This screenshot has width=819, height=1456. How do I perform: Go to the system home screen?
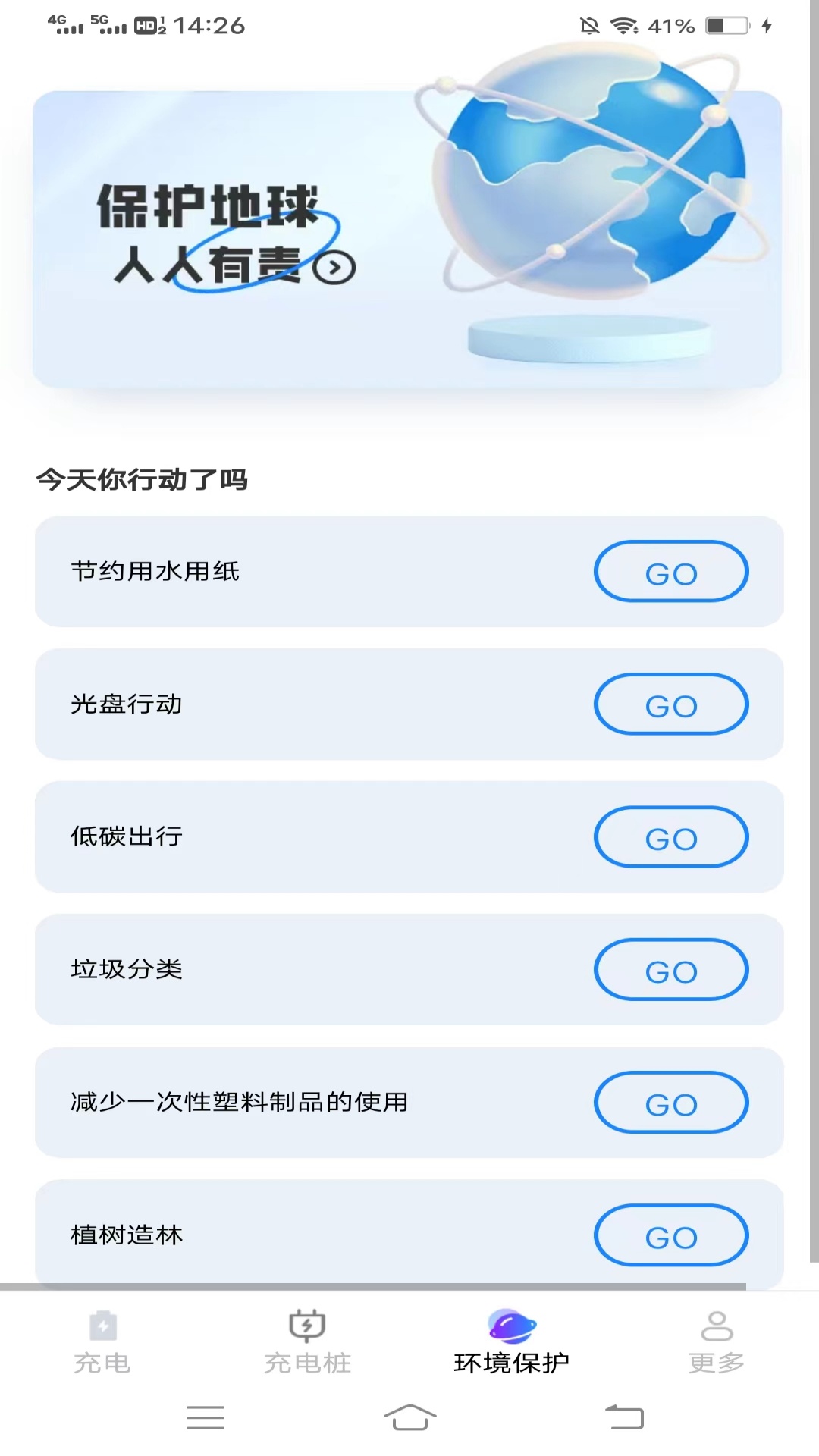[409, 1417]
